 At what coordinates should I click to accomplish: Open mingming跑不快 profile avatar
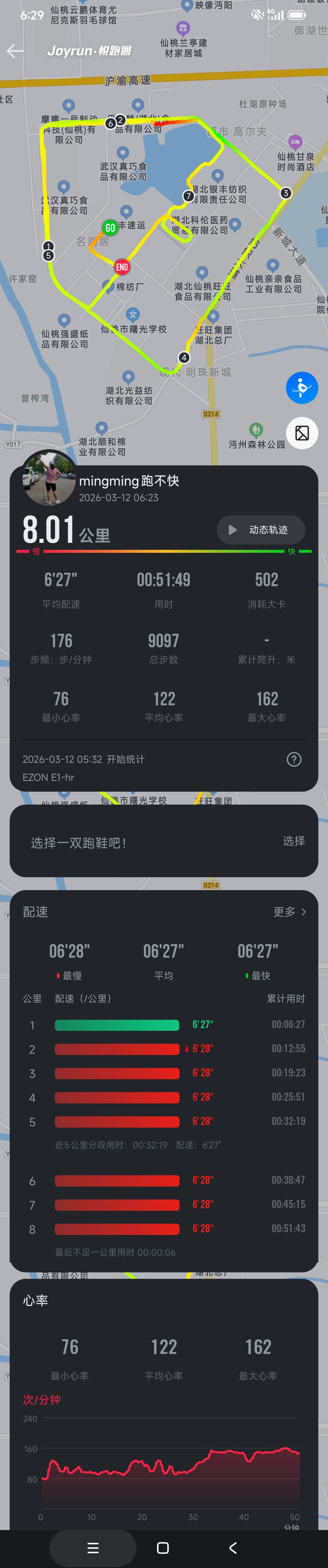point(49,479)
